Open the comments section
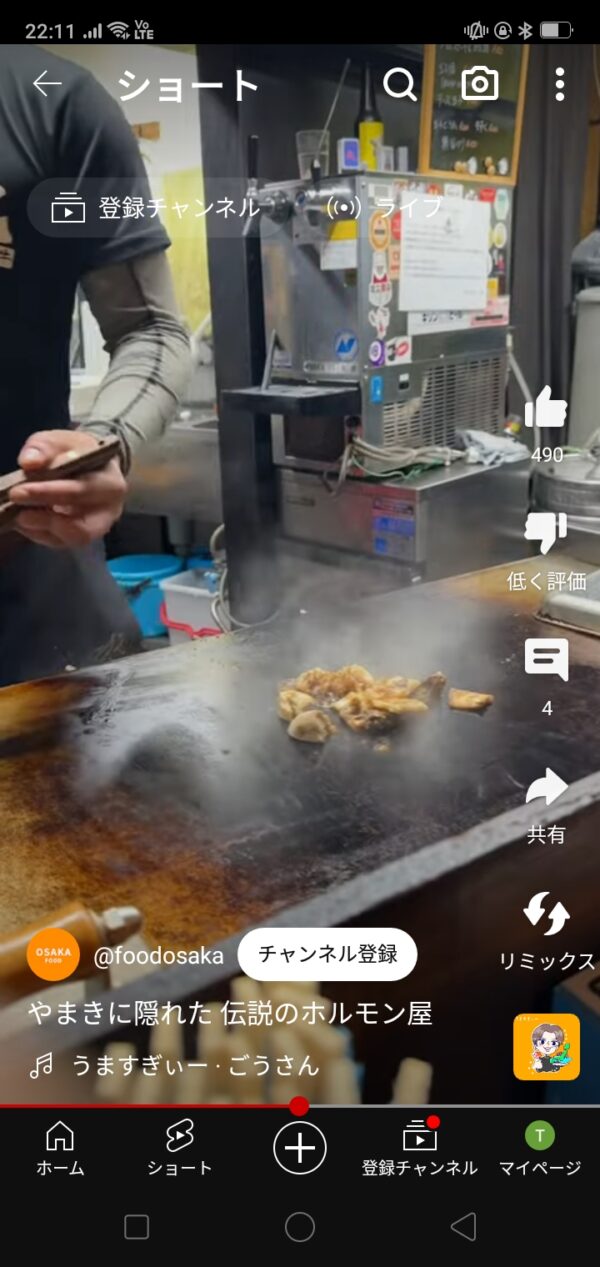The image size is (600, 1267). (546, 662)
